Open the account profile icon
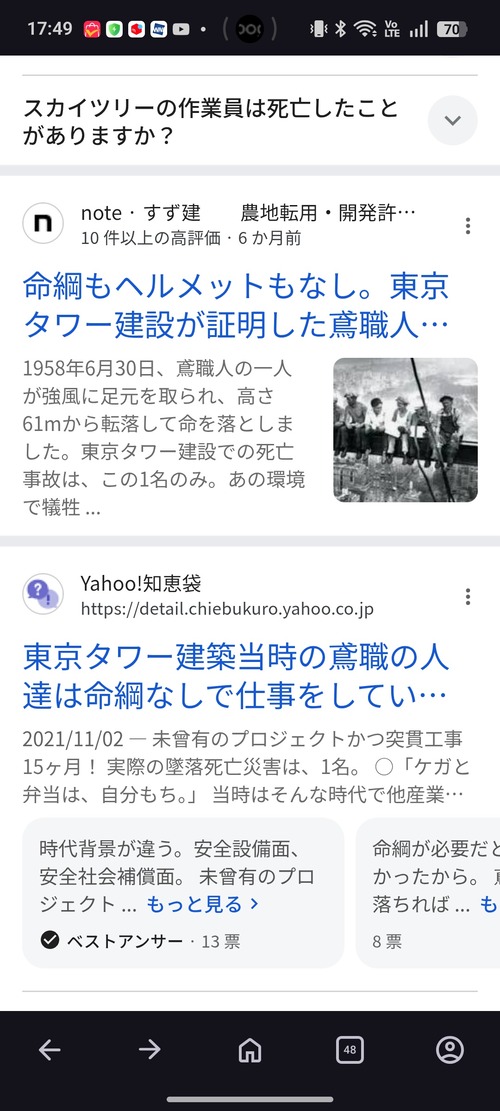This screenshot has width=500, height=1111. [450, 1049]
